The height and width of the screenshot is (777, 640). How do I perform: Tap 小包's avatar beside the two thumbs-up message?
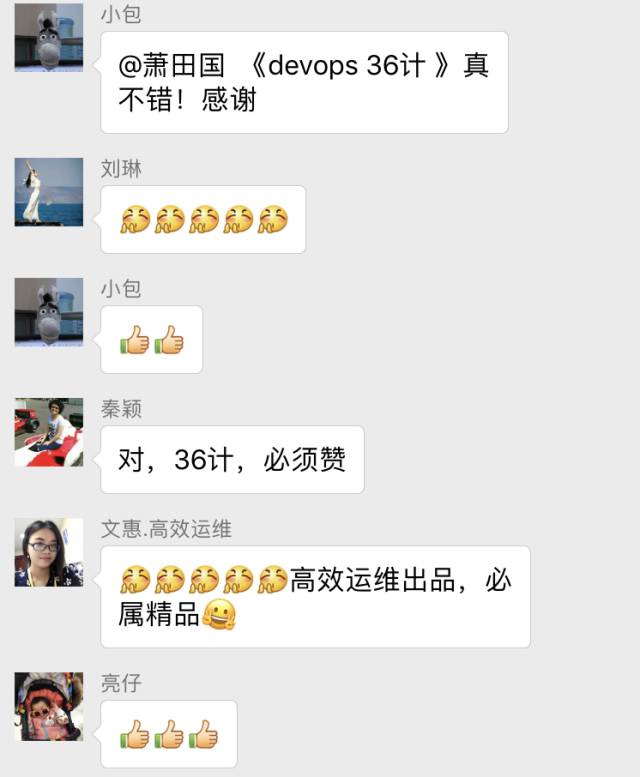pos(49,312)
